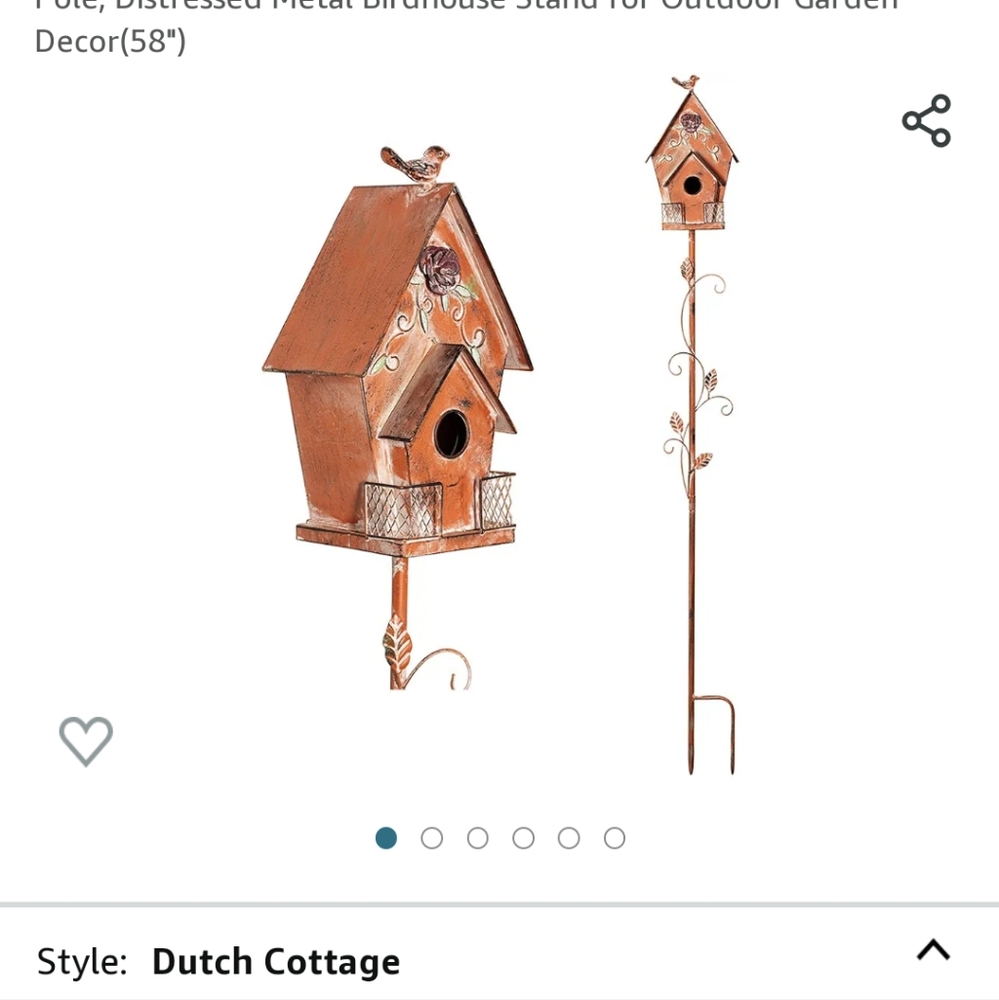Select the fifth image carousel dot
999x1000 pixels.
(x=569, y=838)
